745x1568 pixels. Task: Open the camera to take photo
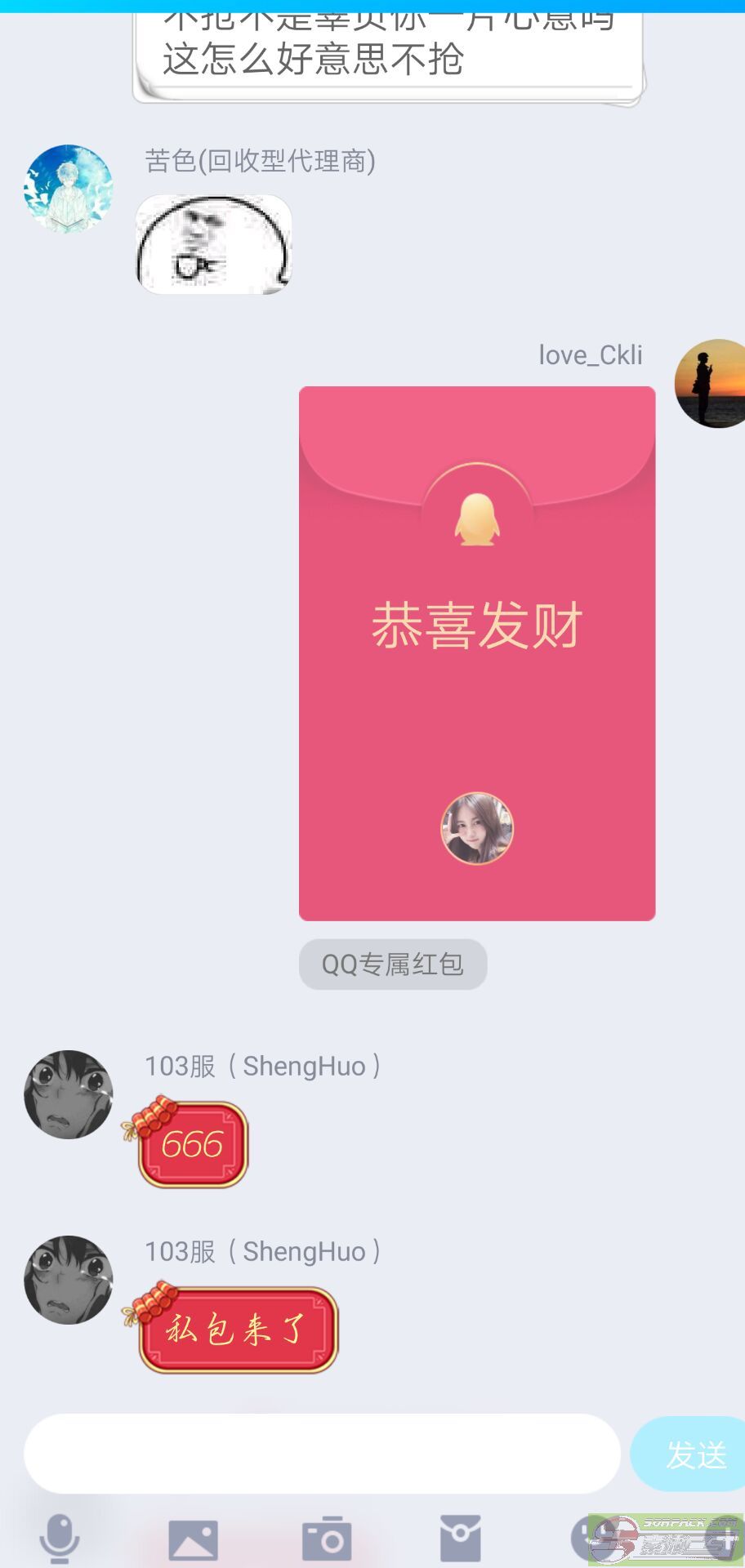coord(327,1540)
